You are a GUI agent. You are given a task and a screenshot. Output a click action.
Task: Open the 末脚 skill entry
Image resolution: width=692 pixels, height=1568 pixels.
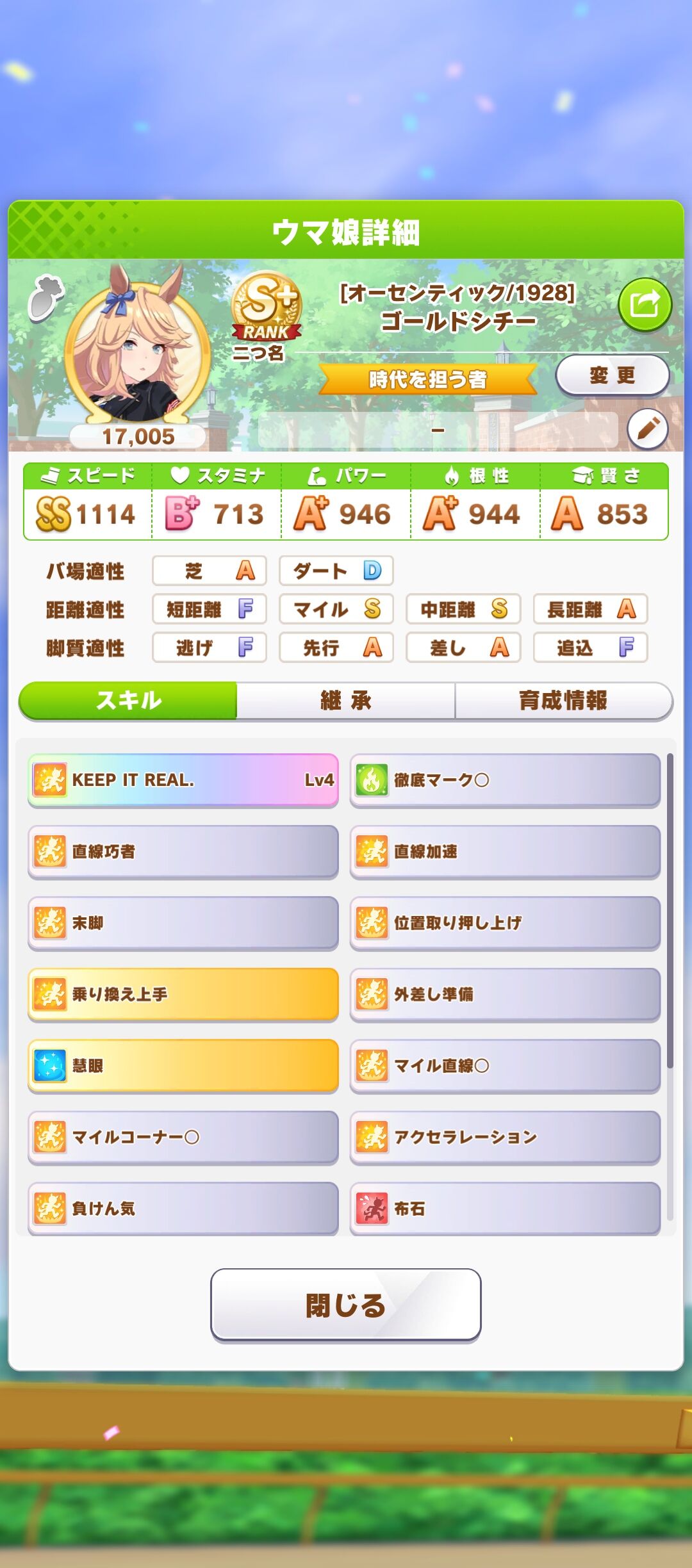tap(183, 923)
